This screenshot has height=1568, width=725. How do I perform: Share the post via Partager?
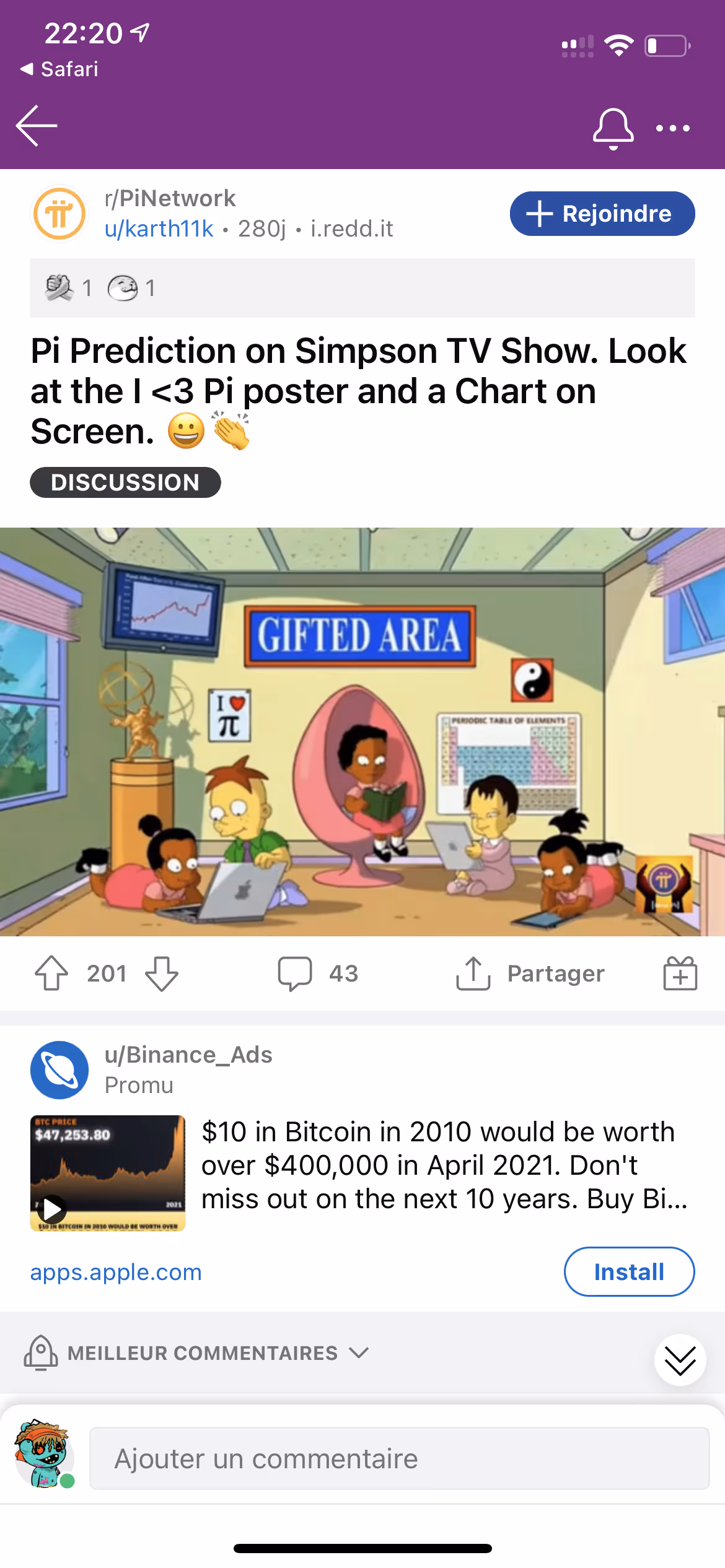click(x=530, y=973)
